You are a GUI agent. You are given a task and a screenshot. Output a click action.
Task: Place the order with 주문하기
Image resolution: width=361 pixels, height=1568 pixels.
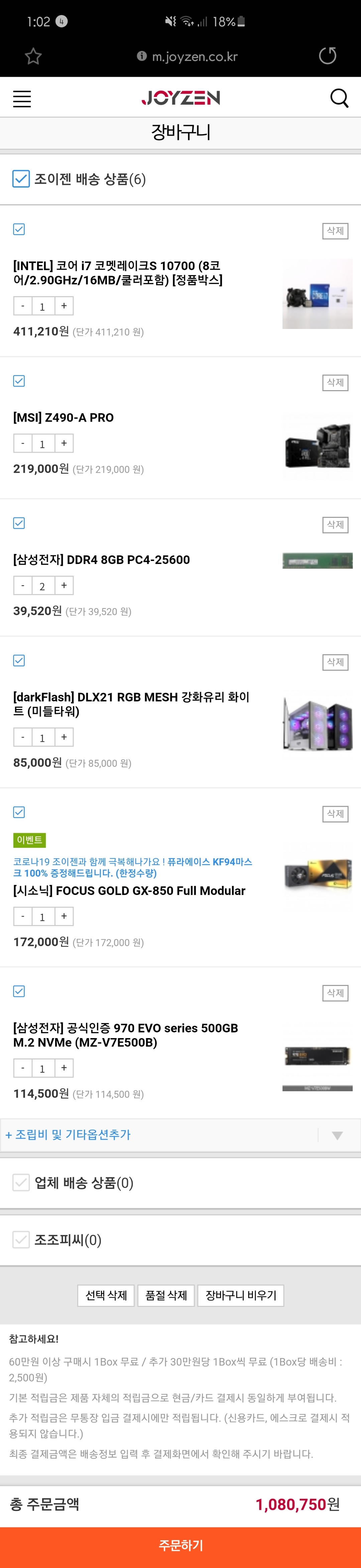click(180, 1545)
